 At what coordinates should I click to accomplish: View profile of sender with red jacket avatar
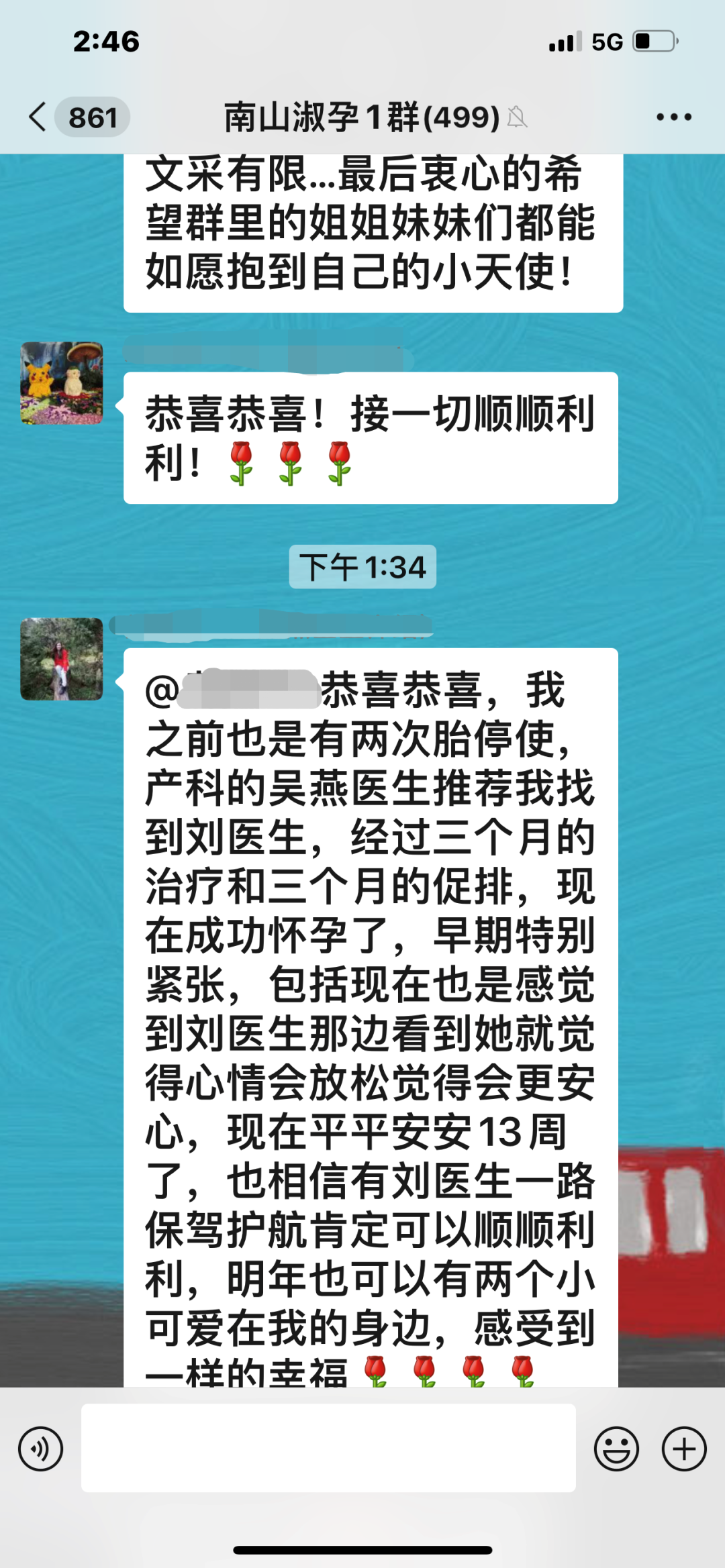[62, 659]
